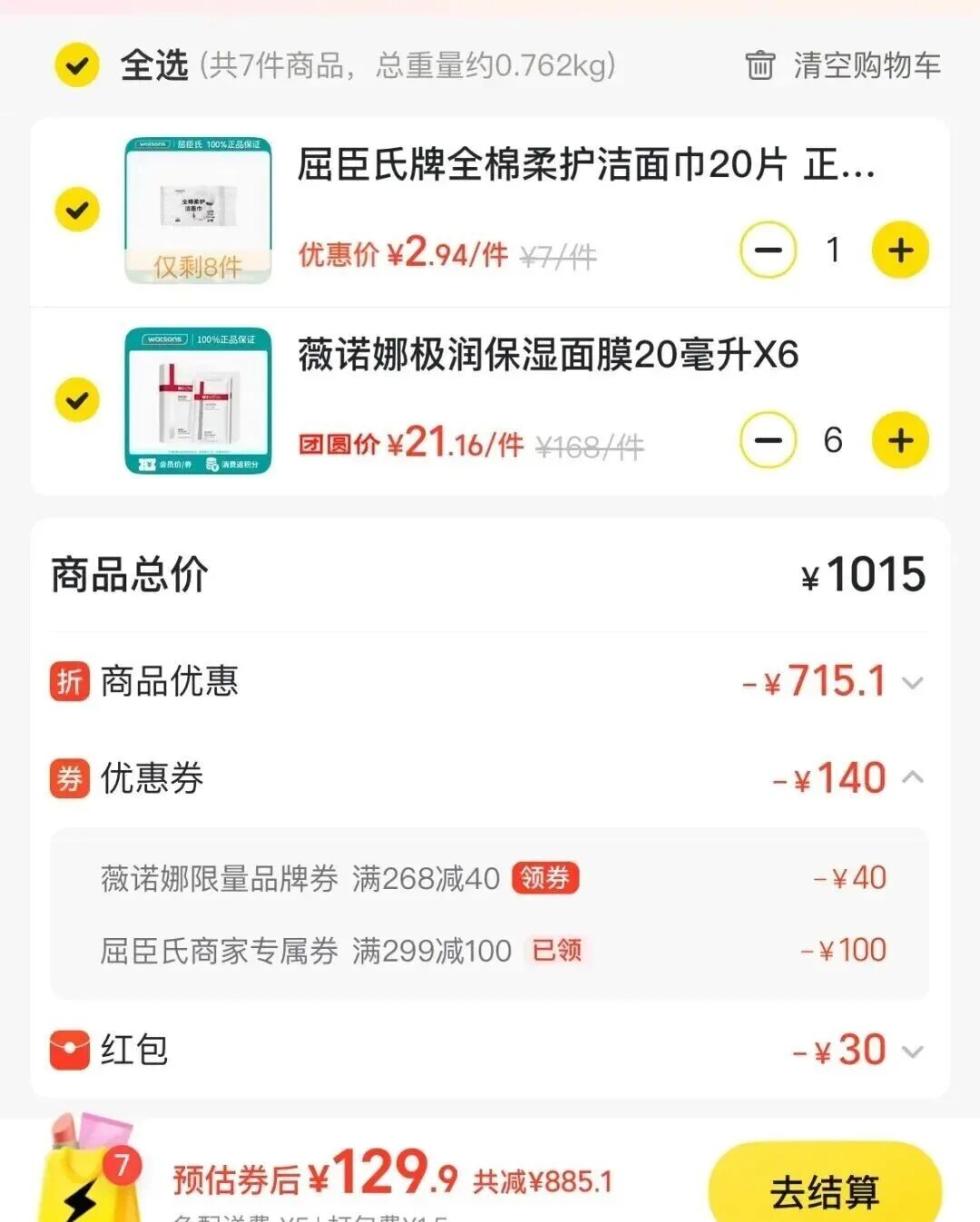Open the 薇诺娜极润保湿面膜 product image
Screen dimensions: 980x1222
198,400
